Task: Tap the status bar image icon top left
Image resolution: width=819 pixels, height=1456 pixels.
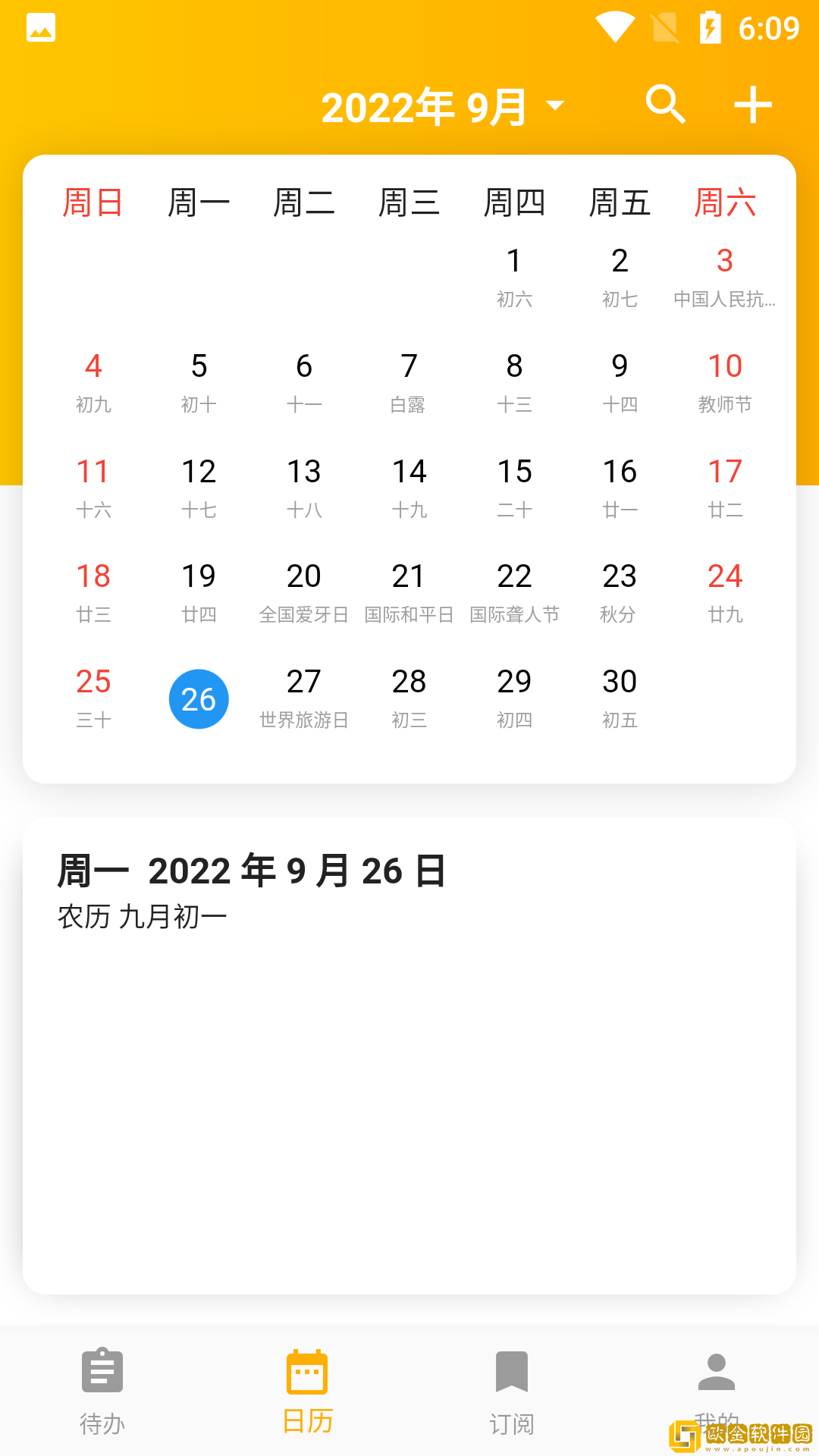Action: [41, 28]
